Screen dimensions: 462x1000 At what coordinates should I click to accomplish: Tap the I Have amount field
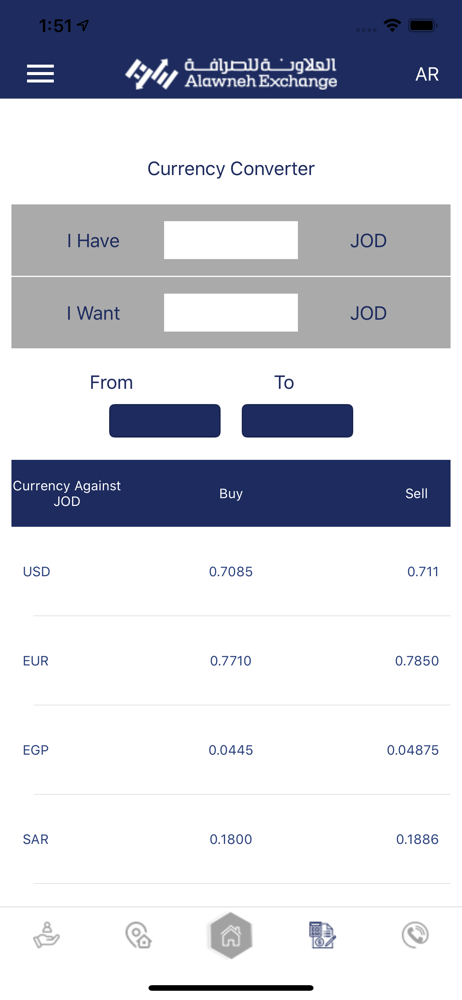(x=230, y=240)
